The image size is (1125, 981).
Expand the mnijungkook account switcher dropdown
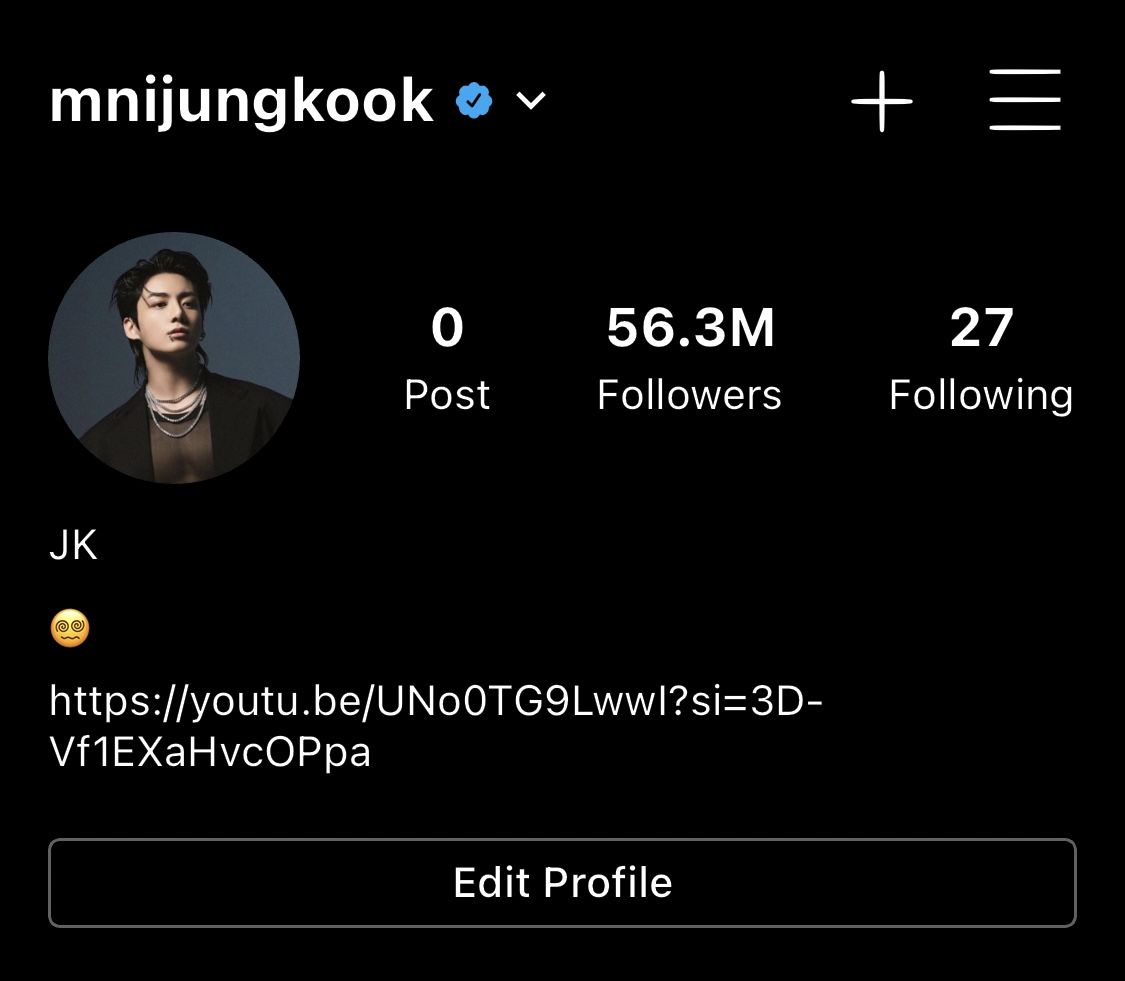(x=531, y=101)
